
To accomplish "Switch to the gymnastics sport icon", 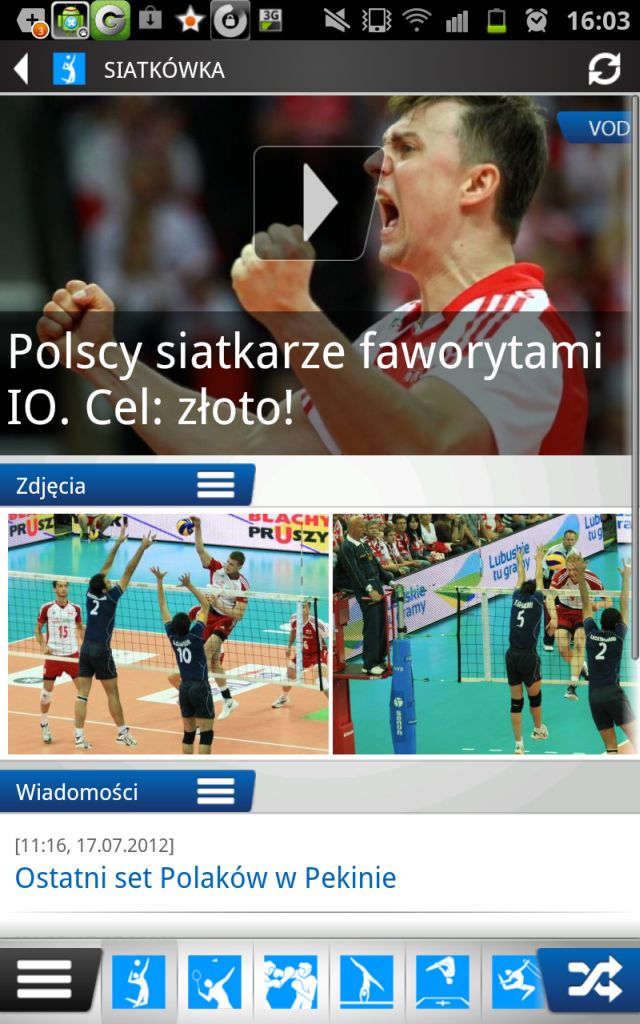I will point(367,982).
